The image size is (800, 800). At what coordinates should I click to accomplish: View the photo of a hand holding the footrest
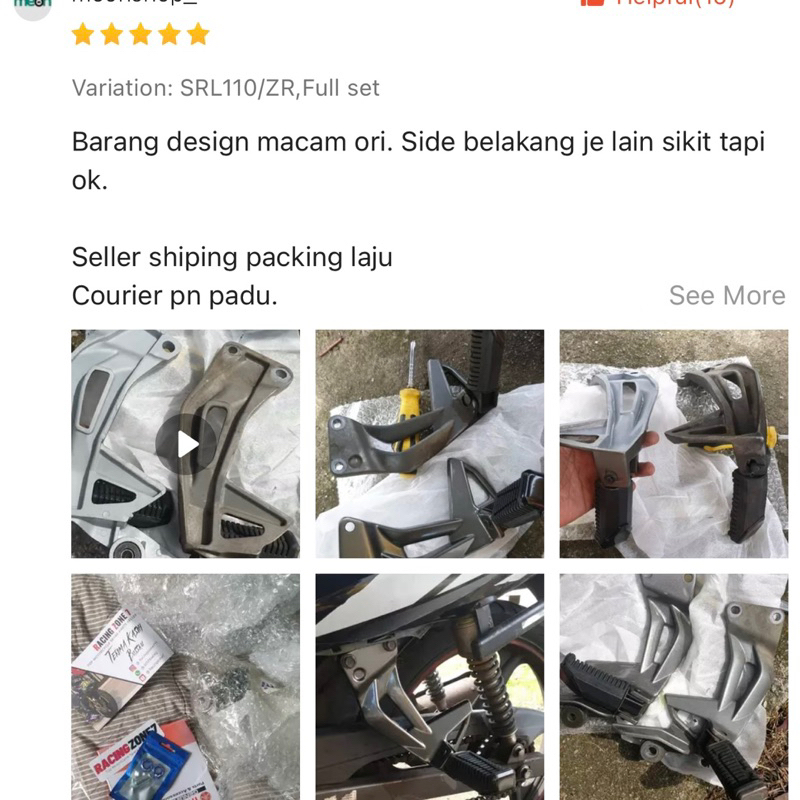[x=673, y=443]
